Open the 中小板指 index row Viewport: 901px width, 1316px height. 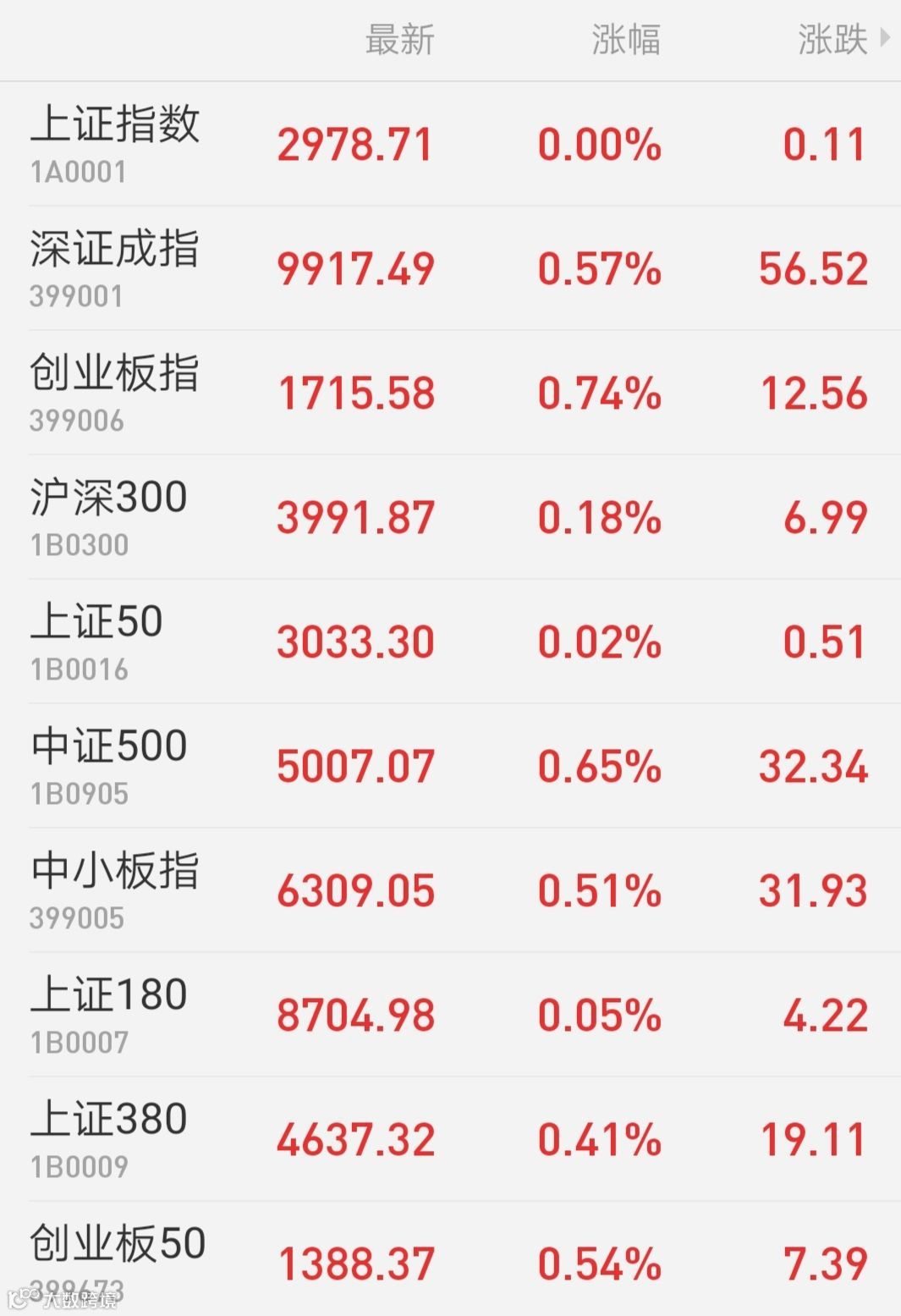click(x=450, y=890)
